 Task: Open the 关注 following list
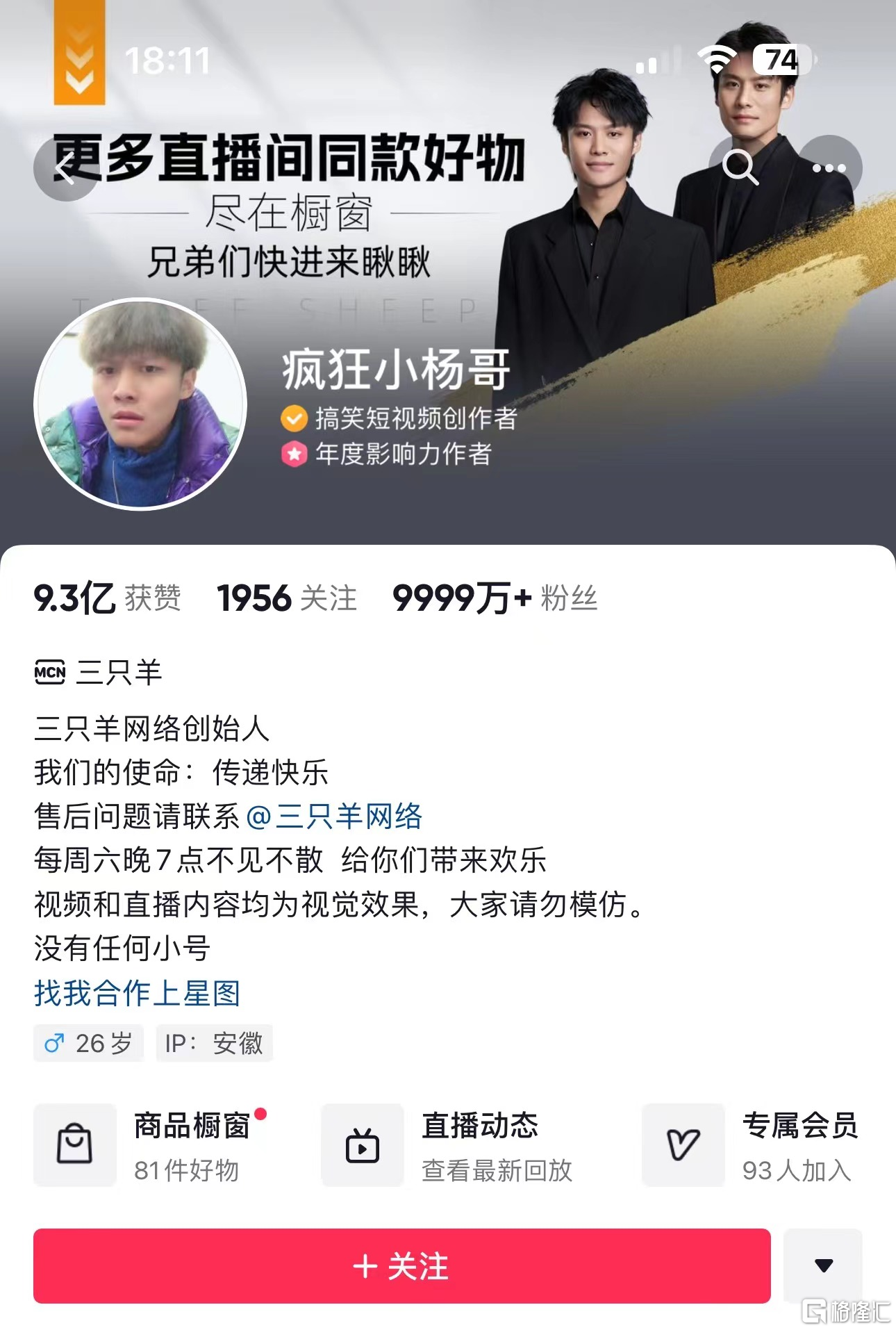(x=287, y=598)
